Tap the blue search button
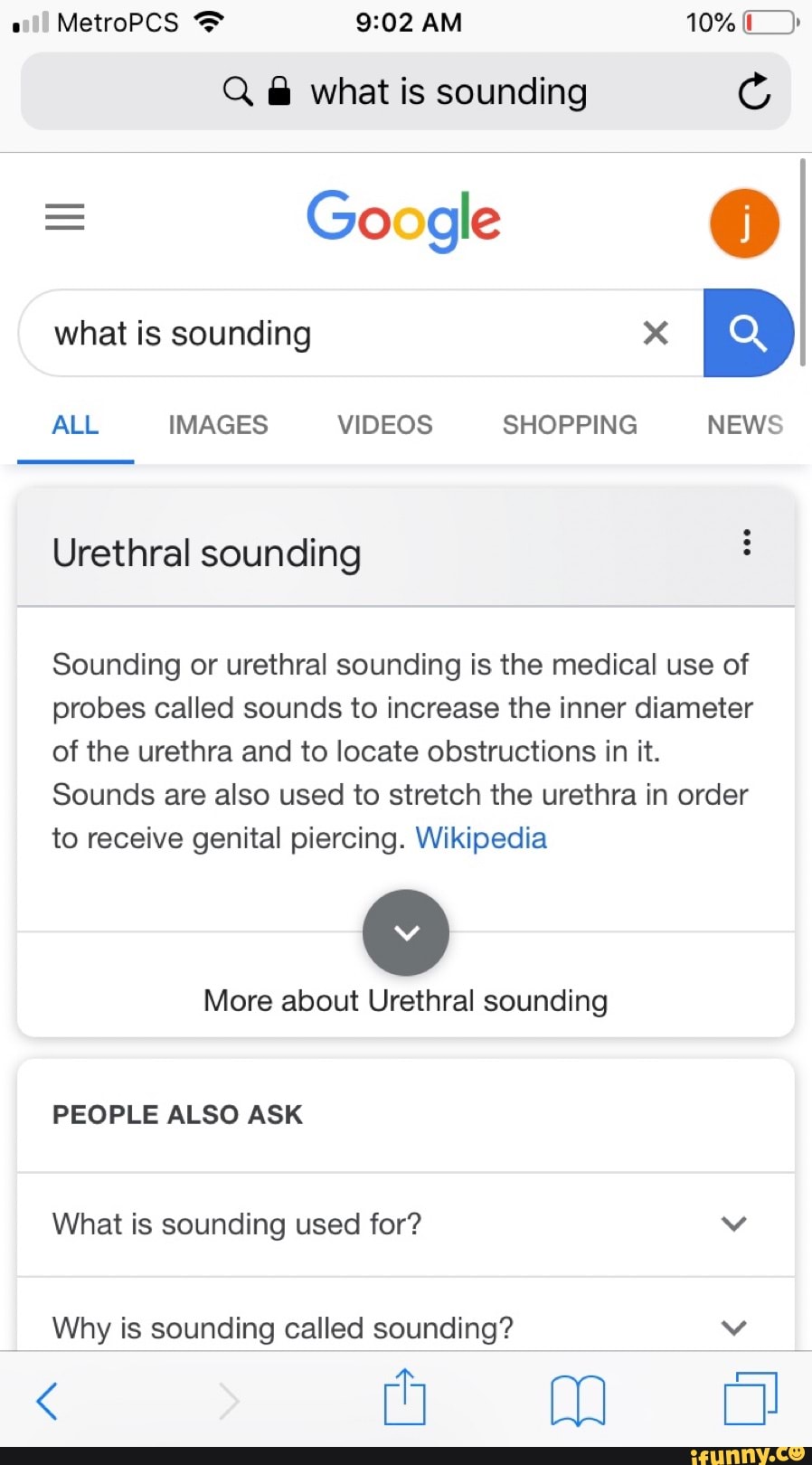 (748, 333)
